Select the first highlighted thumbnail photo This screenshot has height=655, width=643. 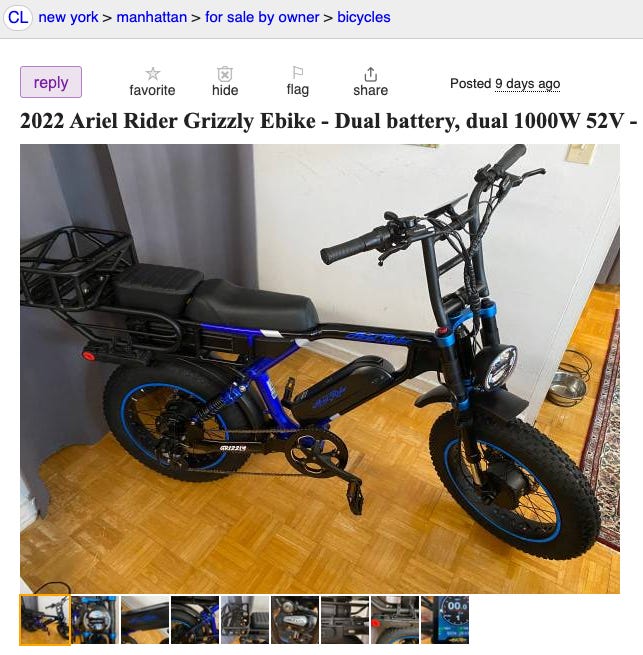(x=45, y=620)
